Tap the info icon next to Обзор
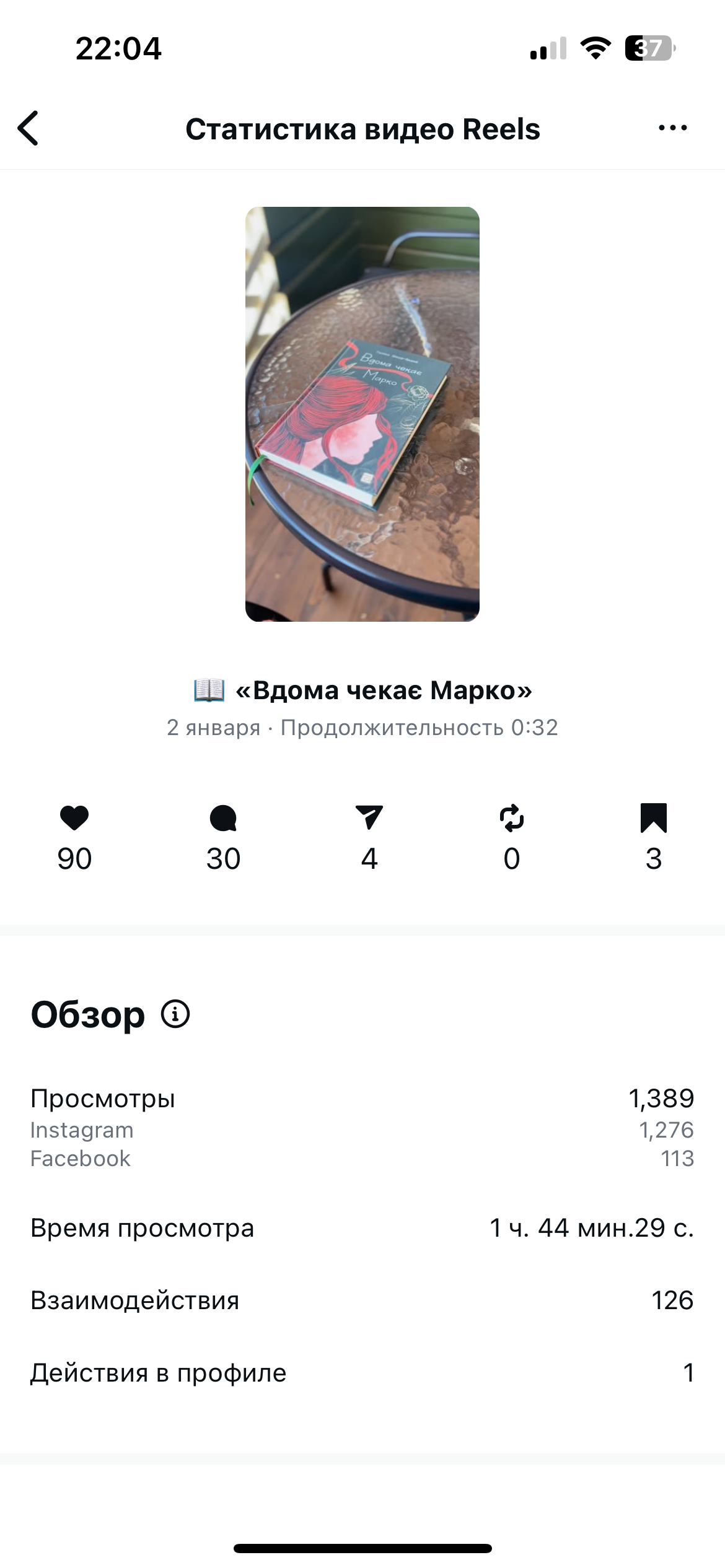This screenshot has width=725, height=1568. coord(175,1014)
